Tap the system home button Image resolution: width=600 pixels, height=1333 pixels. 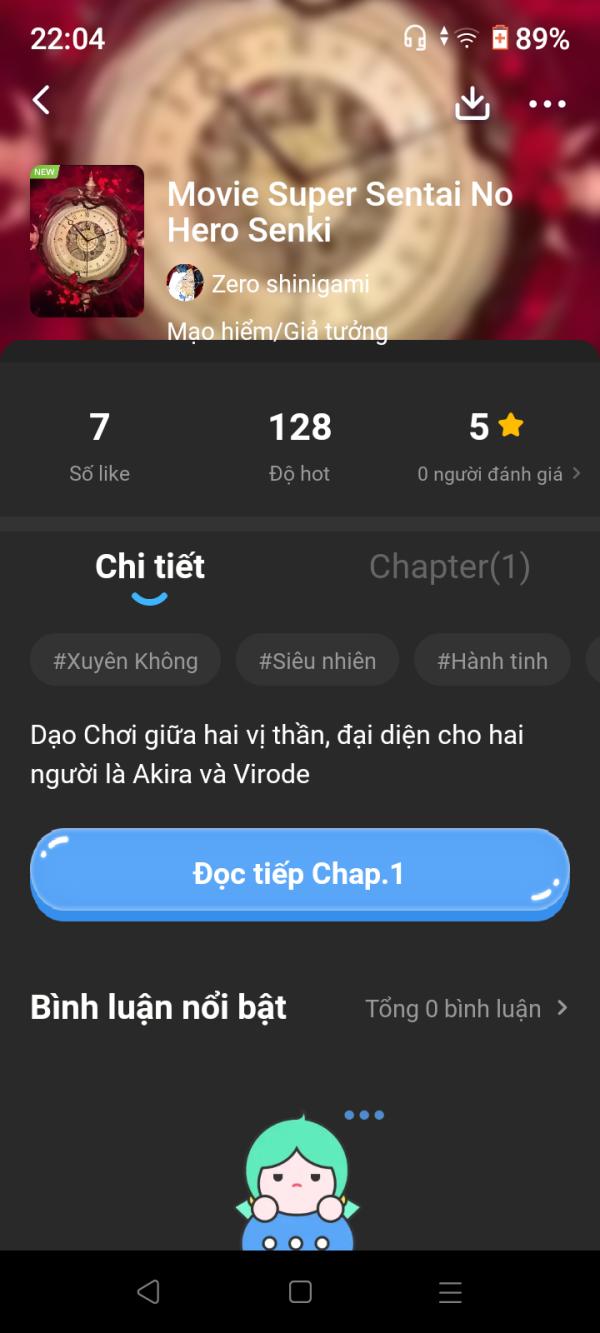[x=300, y=1292]
